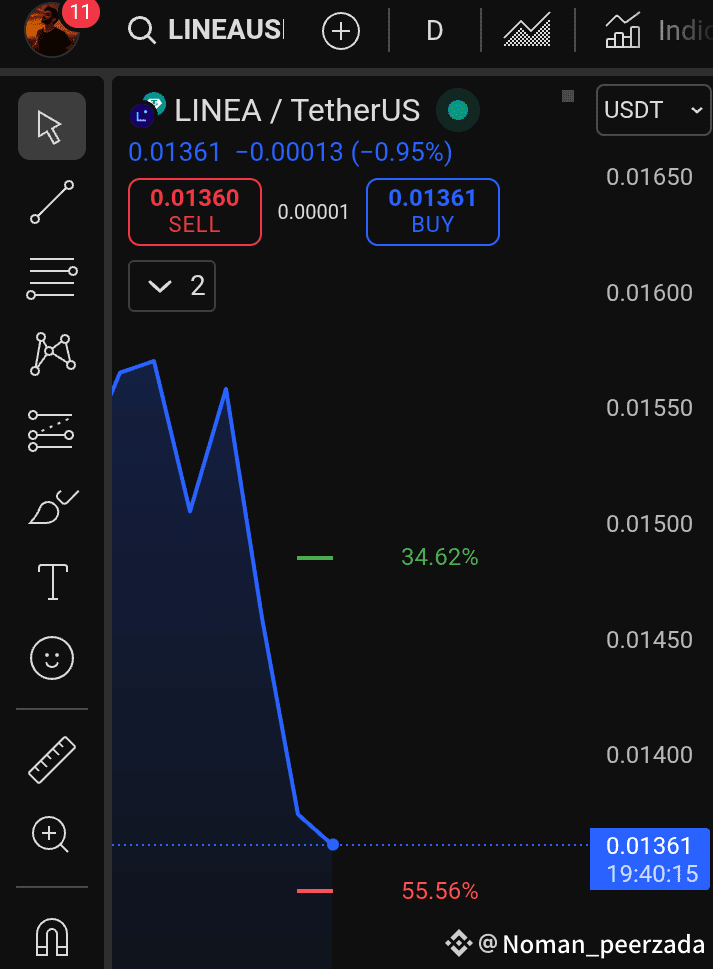This screenshot has width=713, height=969.
Task: Open the chart style selector
Action: pos(527,31)
